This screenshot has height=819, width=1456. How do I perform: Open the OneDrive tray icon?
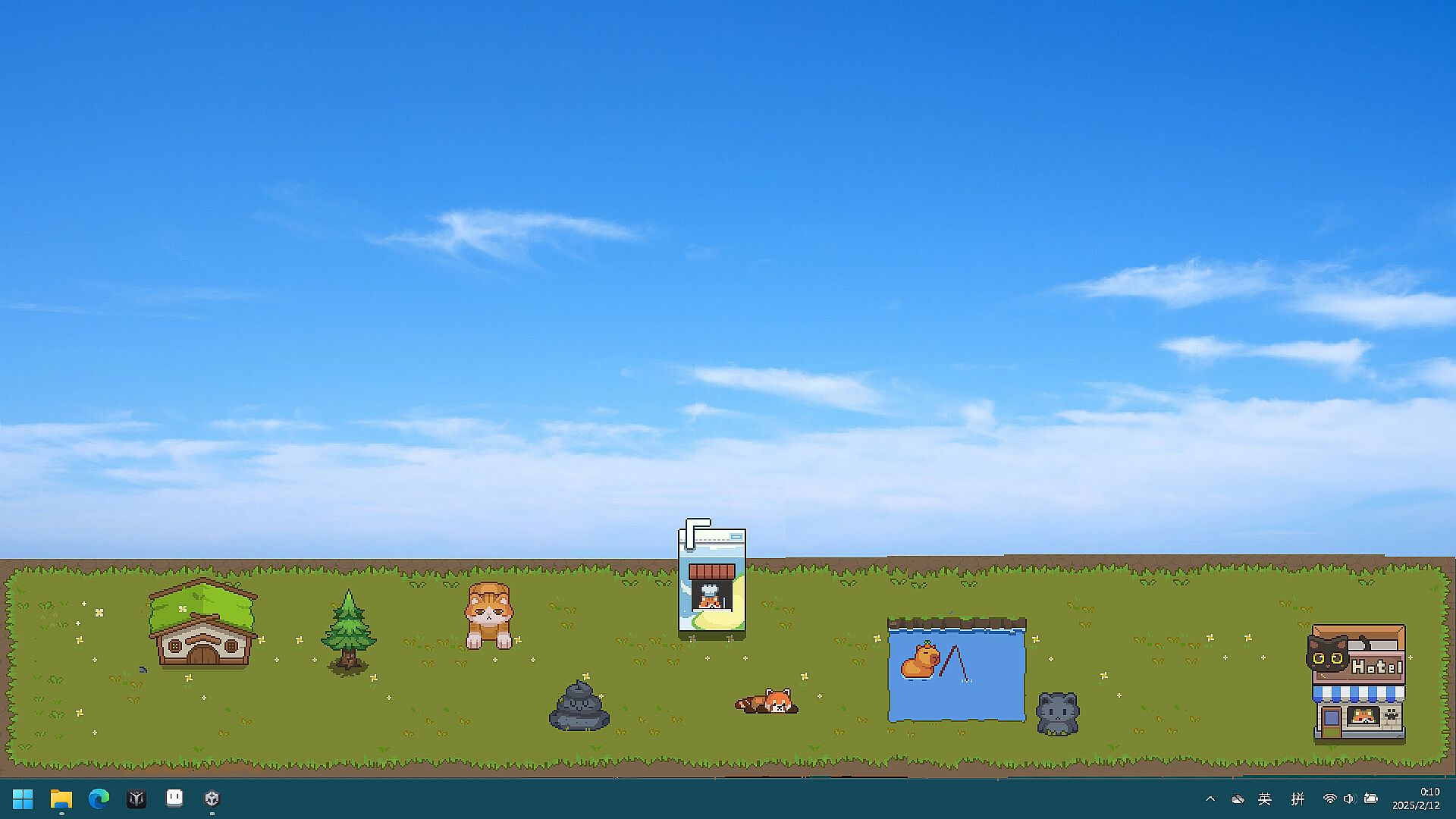click(x=1238, y=799)
